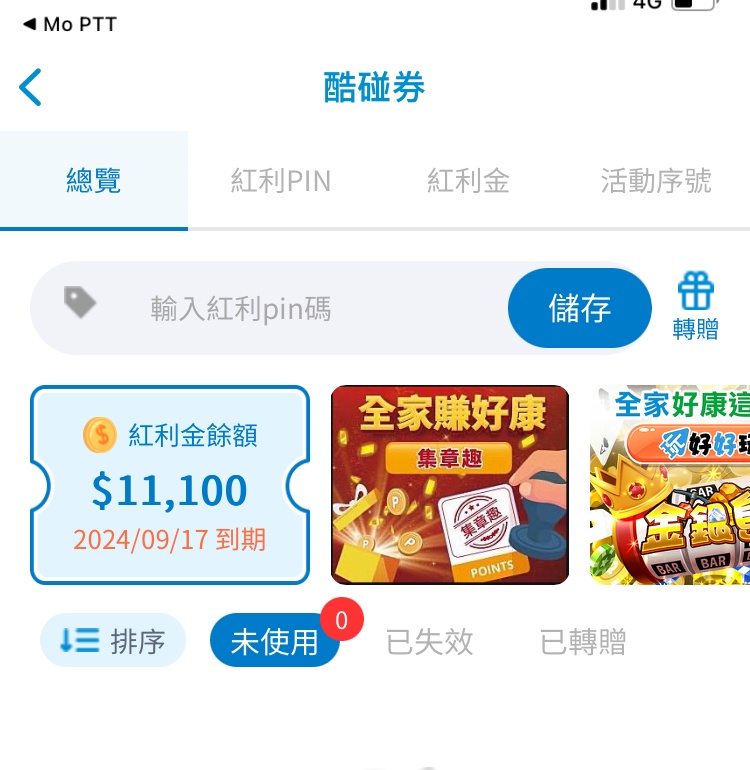The image size is (750, 770).
Task: Switch to the 紅利金 tab
Action: [468, 181]
